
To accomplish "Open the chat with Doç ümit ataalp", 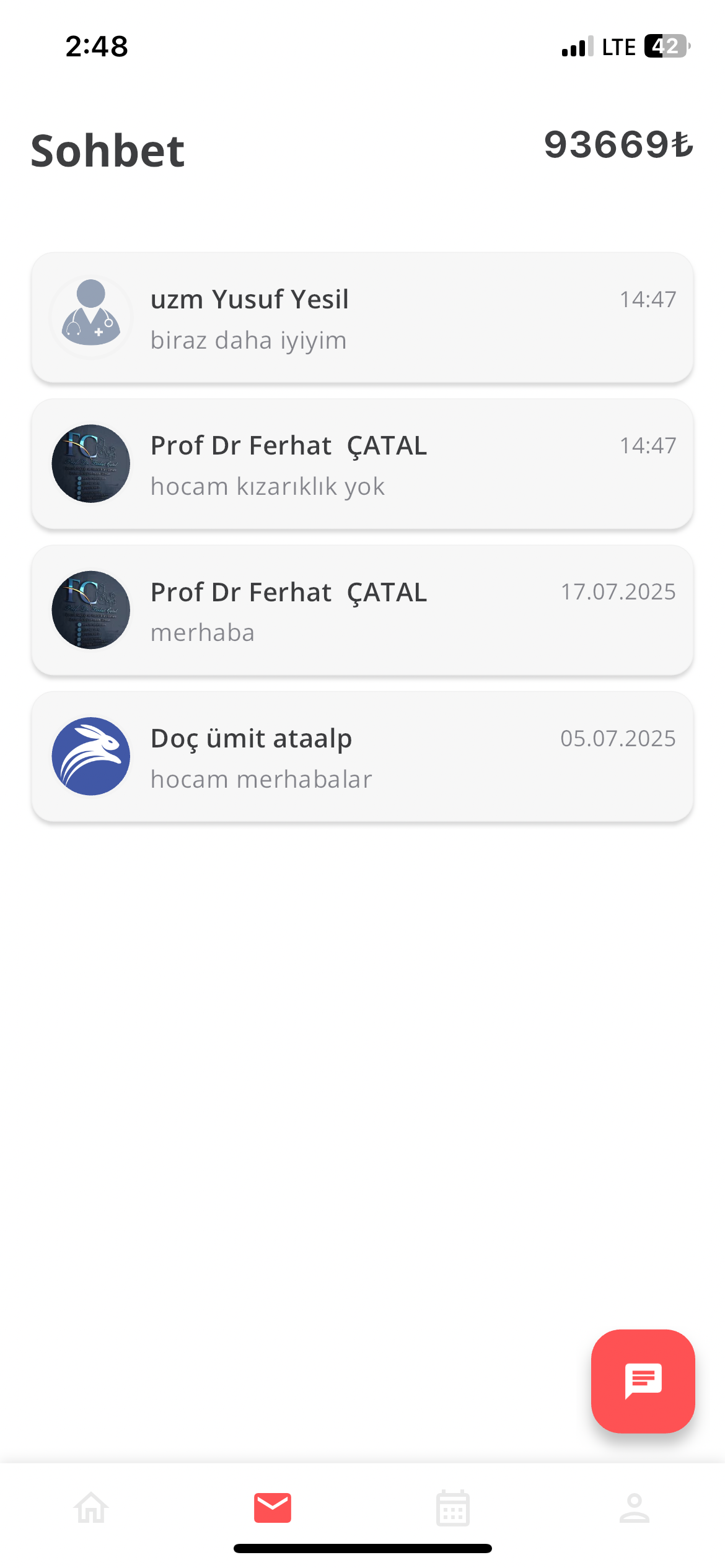I will tap(362, 757).
